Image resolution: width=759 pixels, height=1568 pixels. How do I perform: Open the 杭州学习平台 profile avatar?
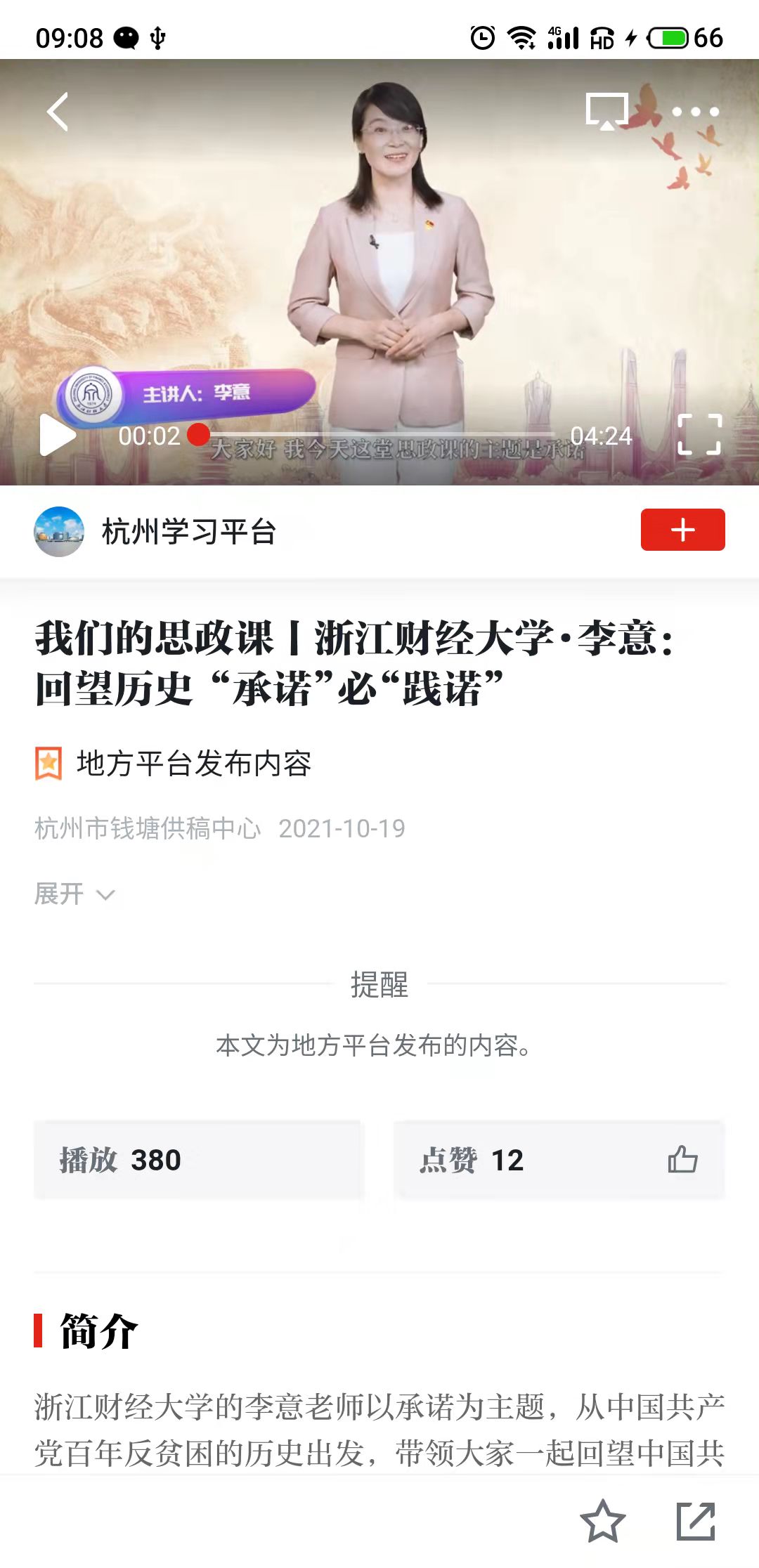pos(59,532)
